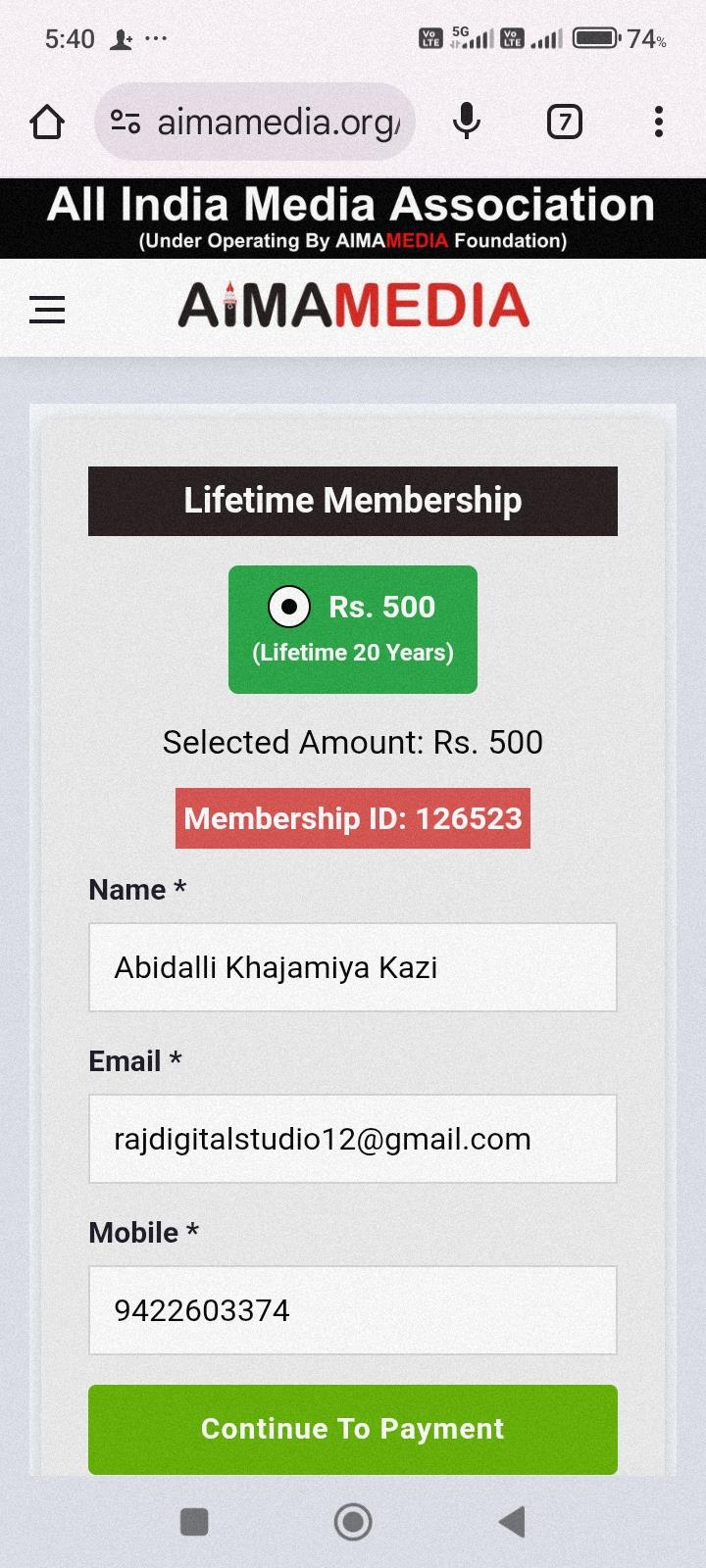Select the Rs. 500 lifetime option
This screenshot has width=706, height=1568.
pyautogui.click(x=353, y=629)
